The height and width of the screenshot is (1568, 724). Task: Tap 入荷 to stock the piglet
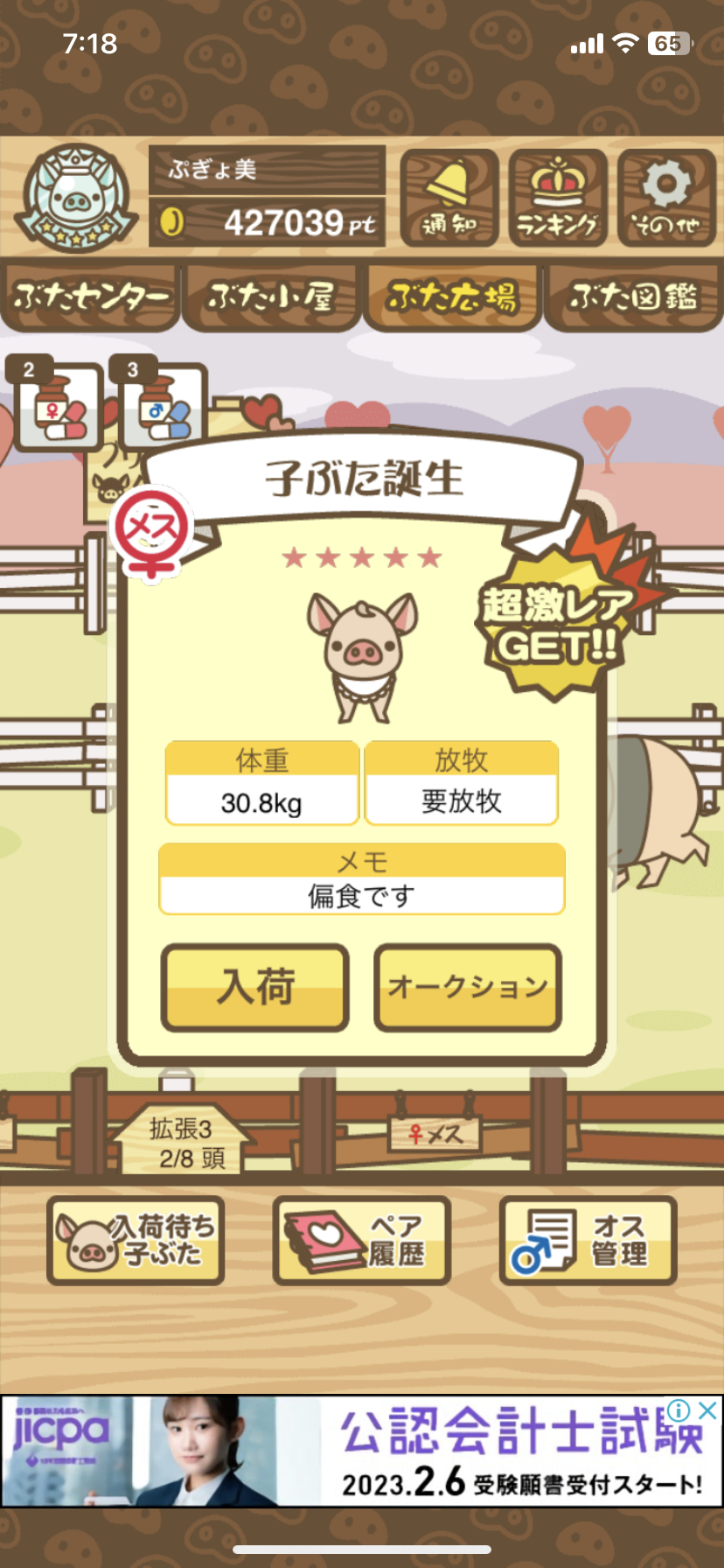255,987
